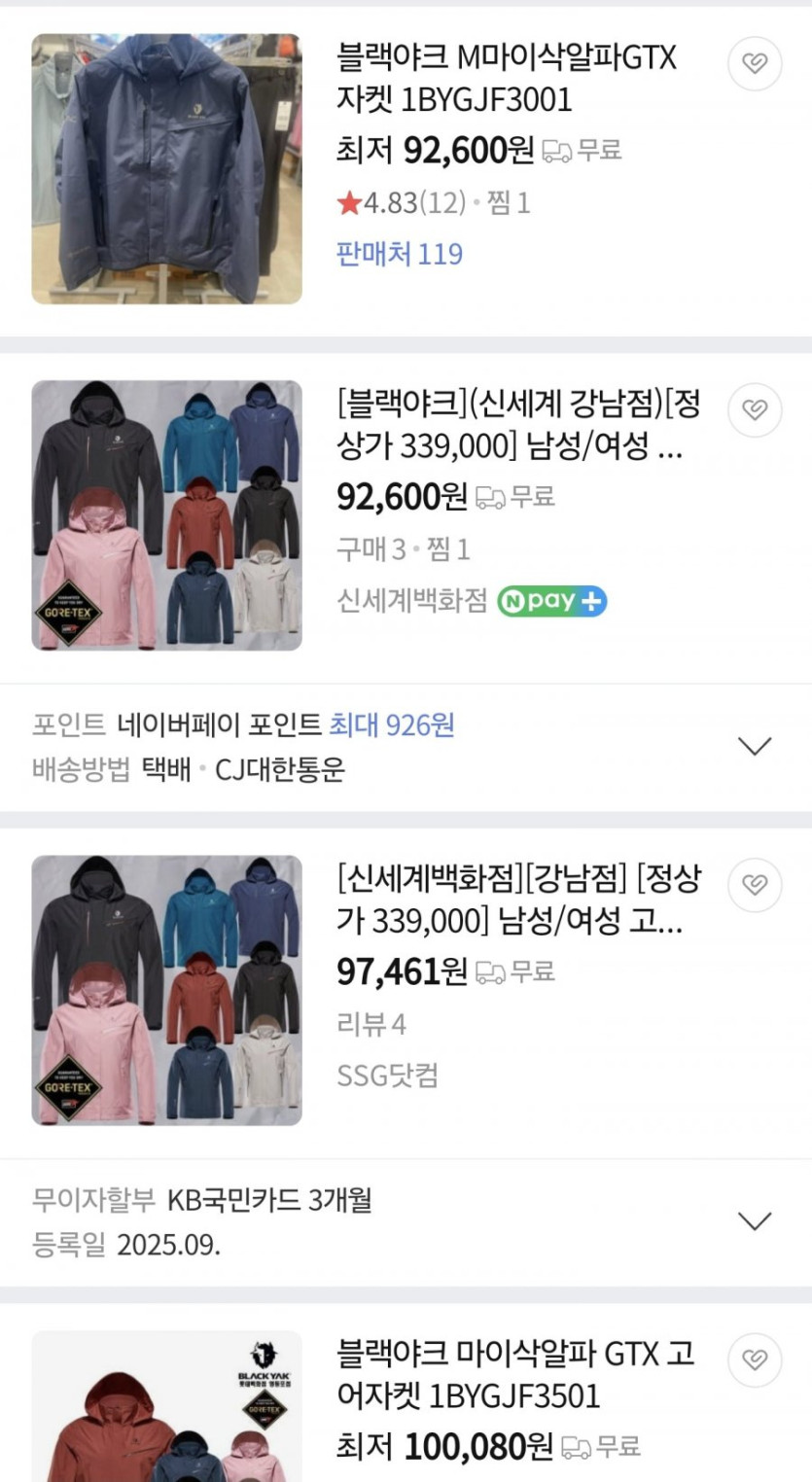Add the 97,461원 SSG닷컴 jacket to wishlist

pyautogui.click(x=755, y=885)
